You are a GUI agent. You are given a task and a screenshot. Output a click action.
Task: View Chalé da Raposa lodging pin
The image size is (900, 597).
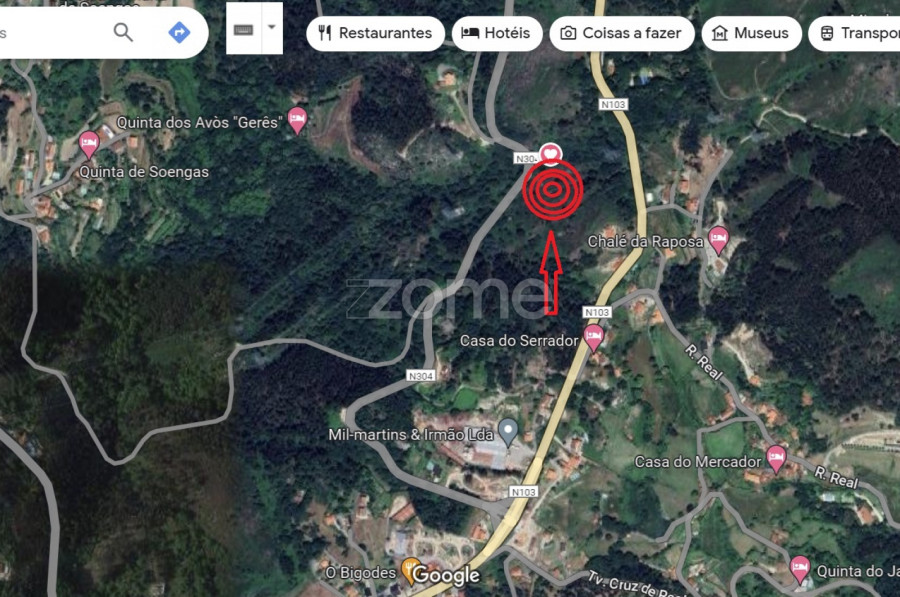(x=718, y=238)
